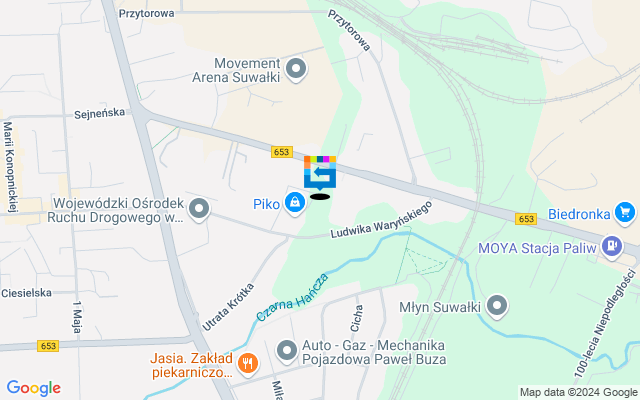Open the Młyn Suwałki place pin
Image resolution: width=640 pixels, height=400 pixels.
pyautogui.click(x=498, y=306)
